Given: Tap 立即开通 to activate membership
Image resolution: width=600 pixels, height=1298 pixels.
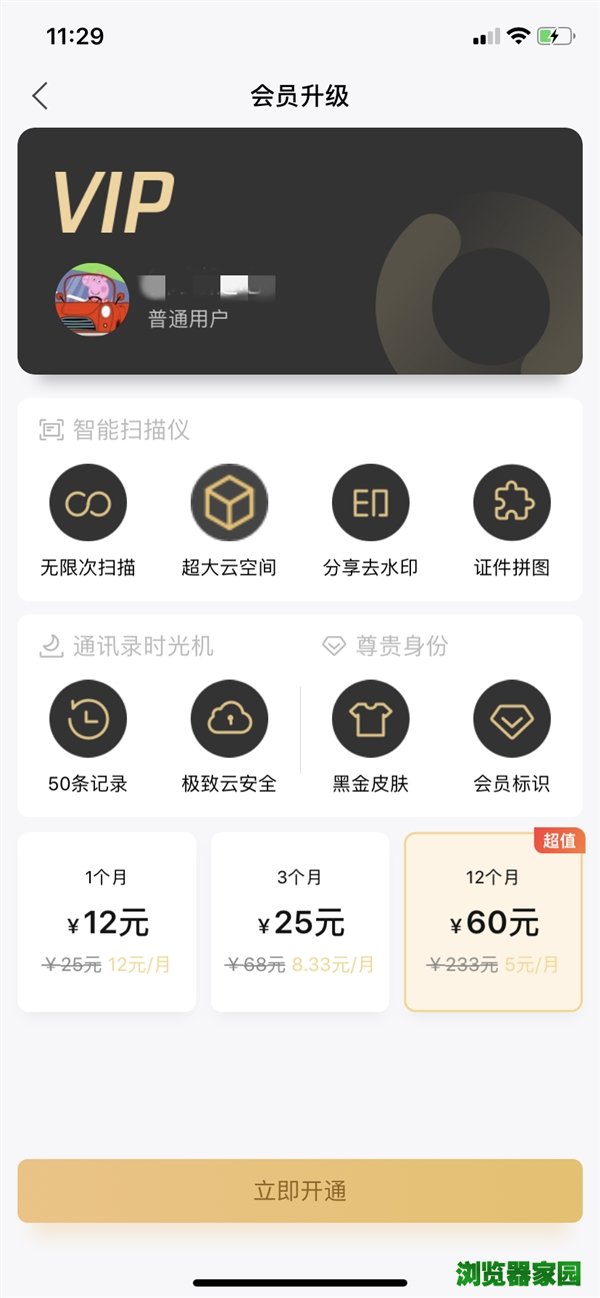Looking at the screenshot, I should pyautogui.click(x=300, y=1191).
